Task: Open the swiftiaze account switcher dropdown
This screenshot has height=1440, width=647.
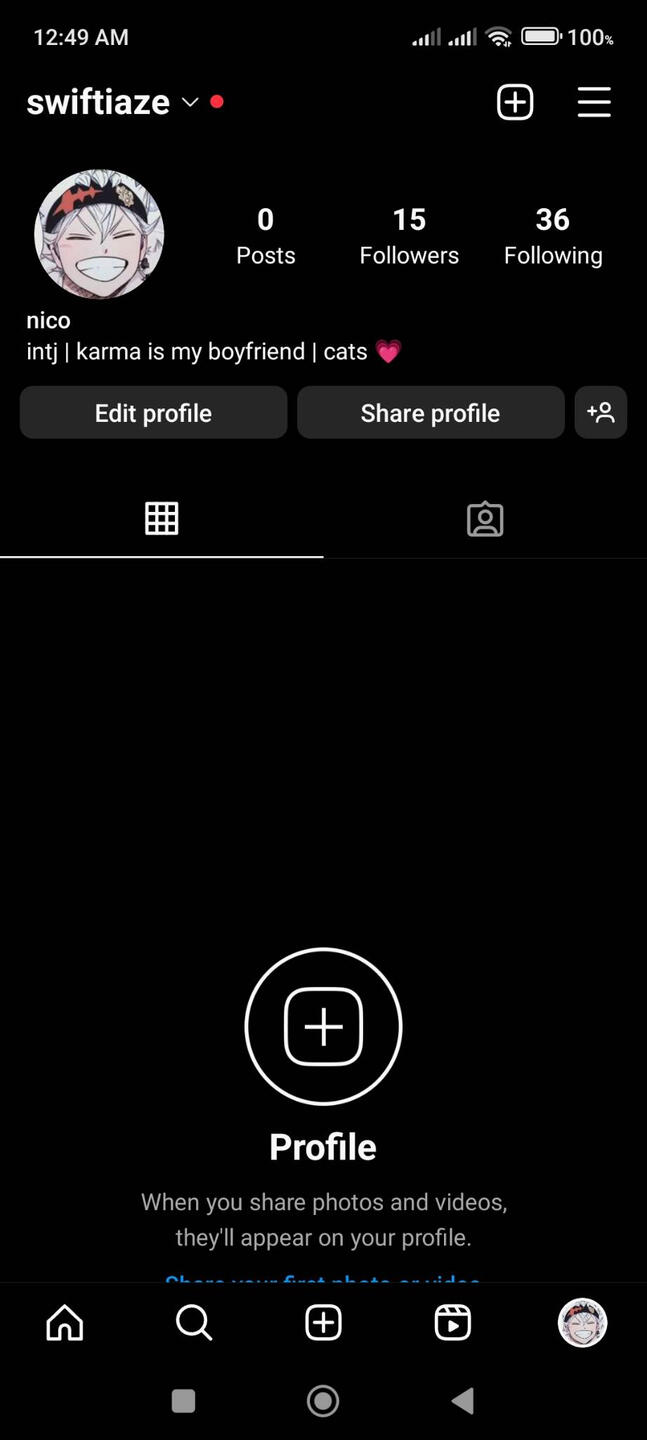Action: tap(113, 102)
